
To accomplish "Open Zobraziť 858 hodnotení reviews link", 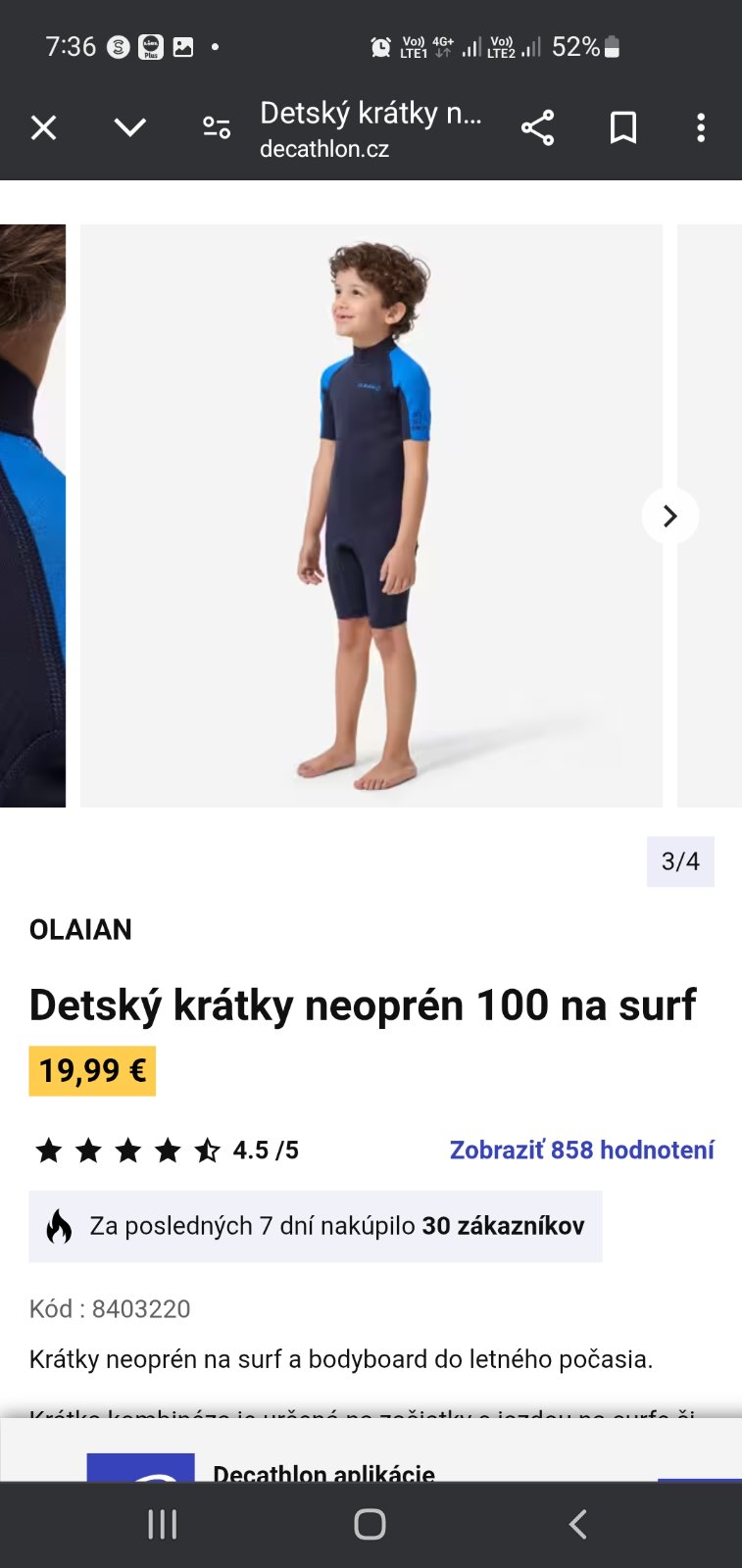I will [581, 1150].
